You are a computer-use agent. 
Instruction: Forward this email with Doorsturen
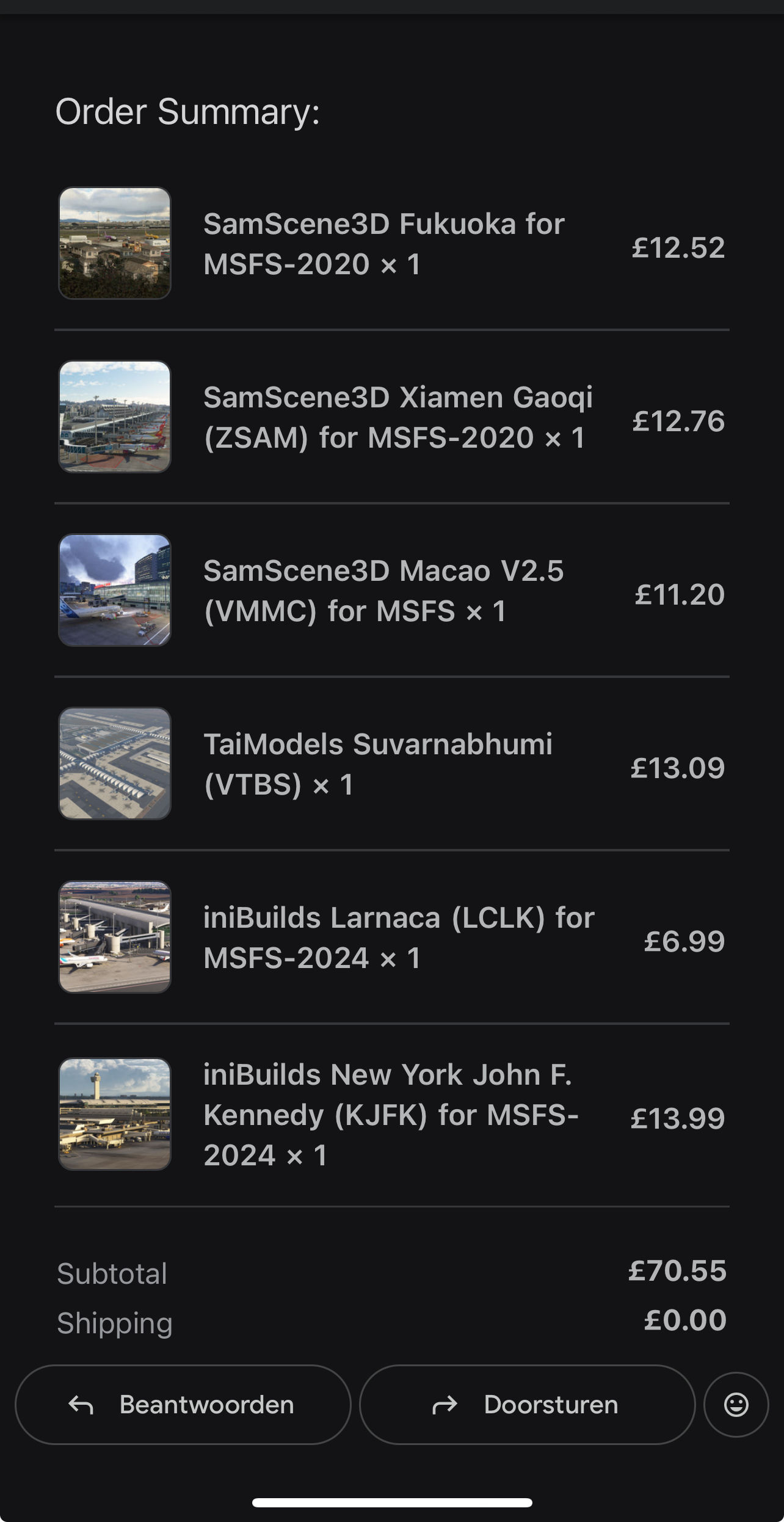coord(527,1405)
